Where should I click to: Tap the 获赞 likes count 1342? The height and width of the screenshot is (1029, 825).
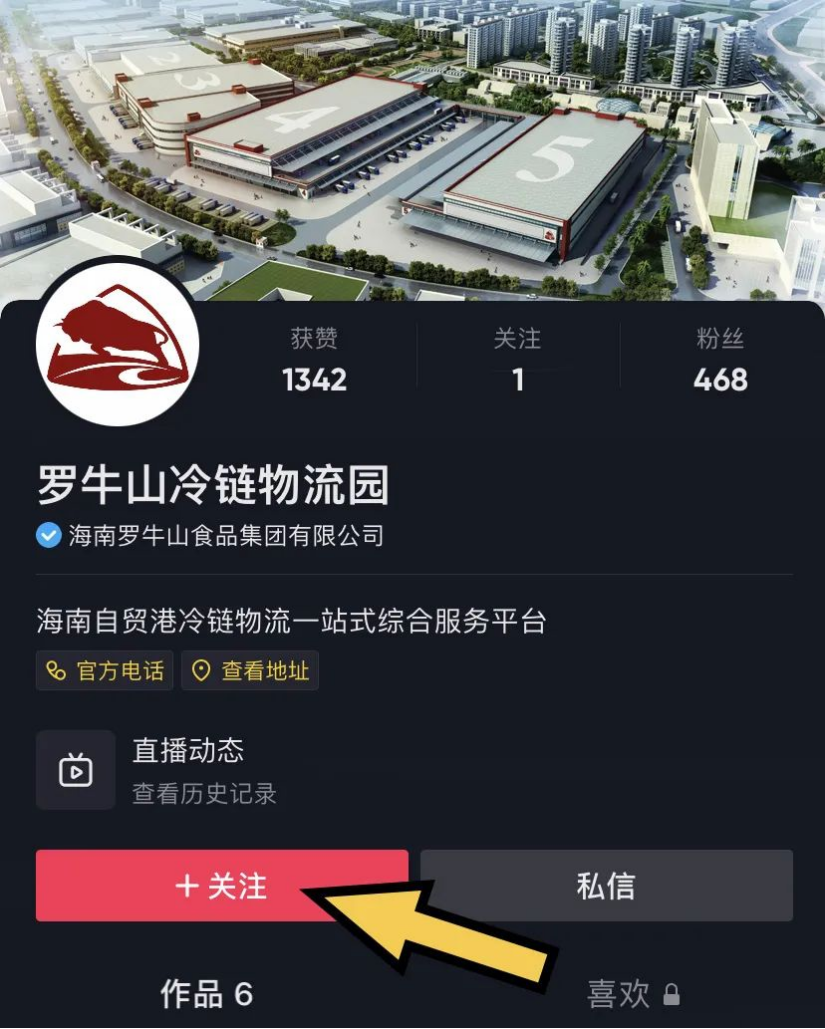click(315, 362)
